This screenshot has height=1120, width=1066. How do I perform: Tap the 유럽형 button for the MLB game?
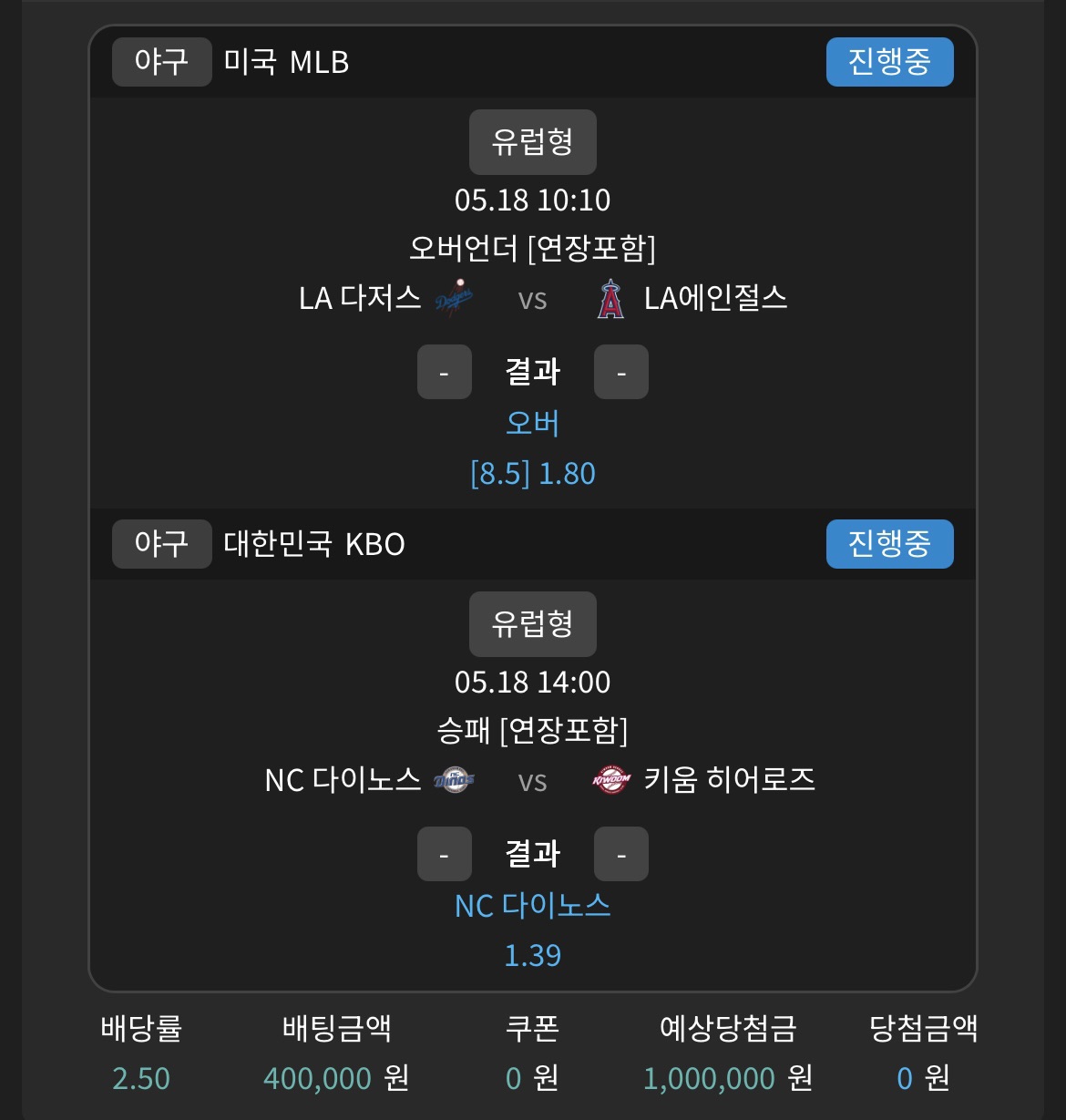pos(532,142)
